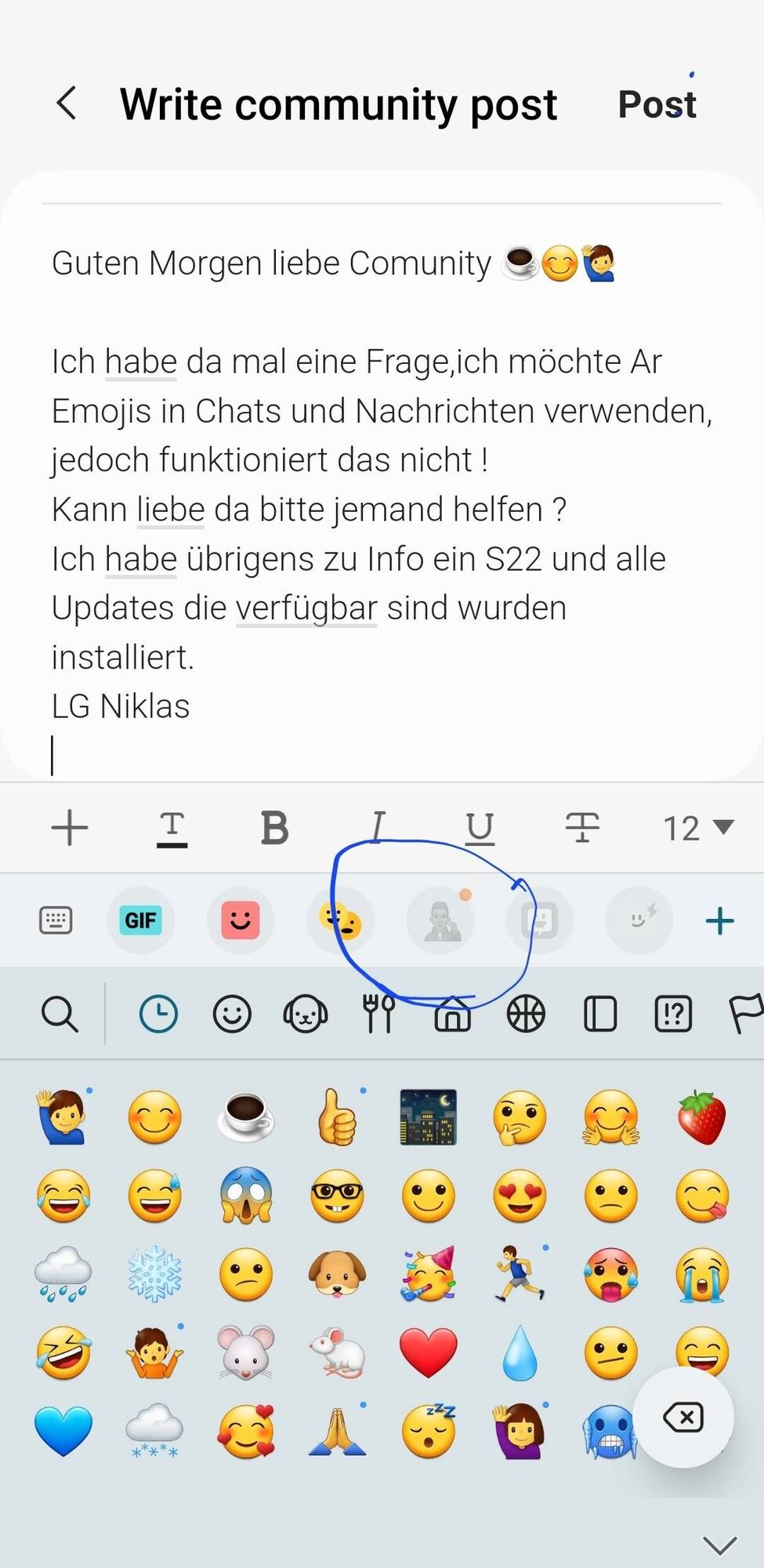Apply strikethrough formatting
764x1568 pixels.
click(x=582, y=828)
